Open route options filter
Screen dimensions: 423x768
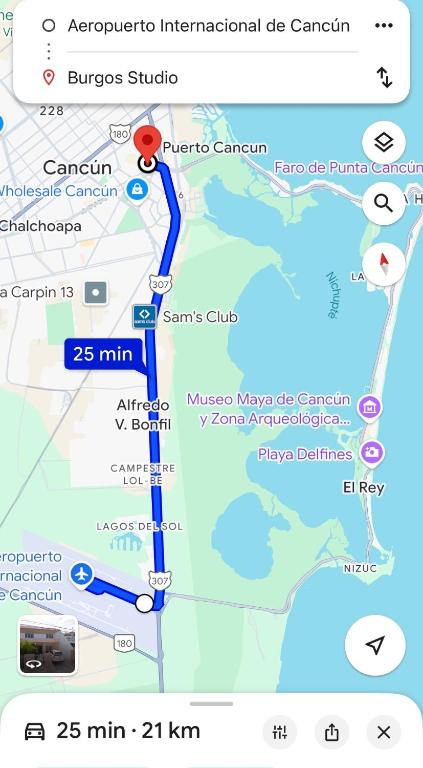280,732
